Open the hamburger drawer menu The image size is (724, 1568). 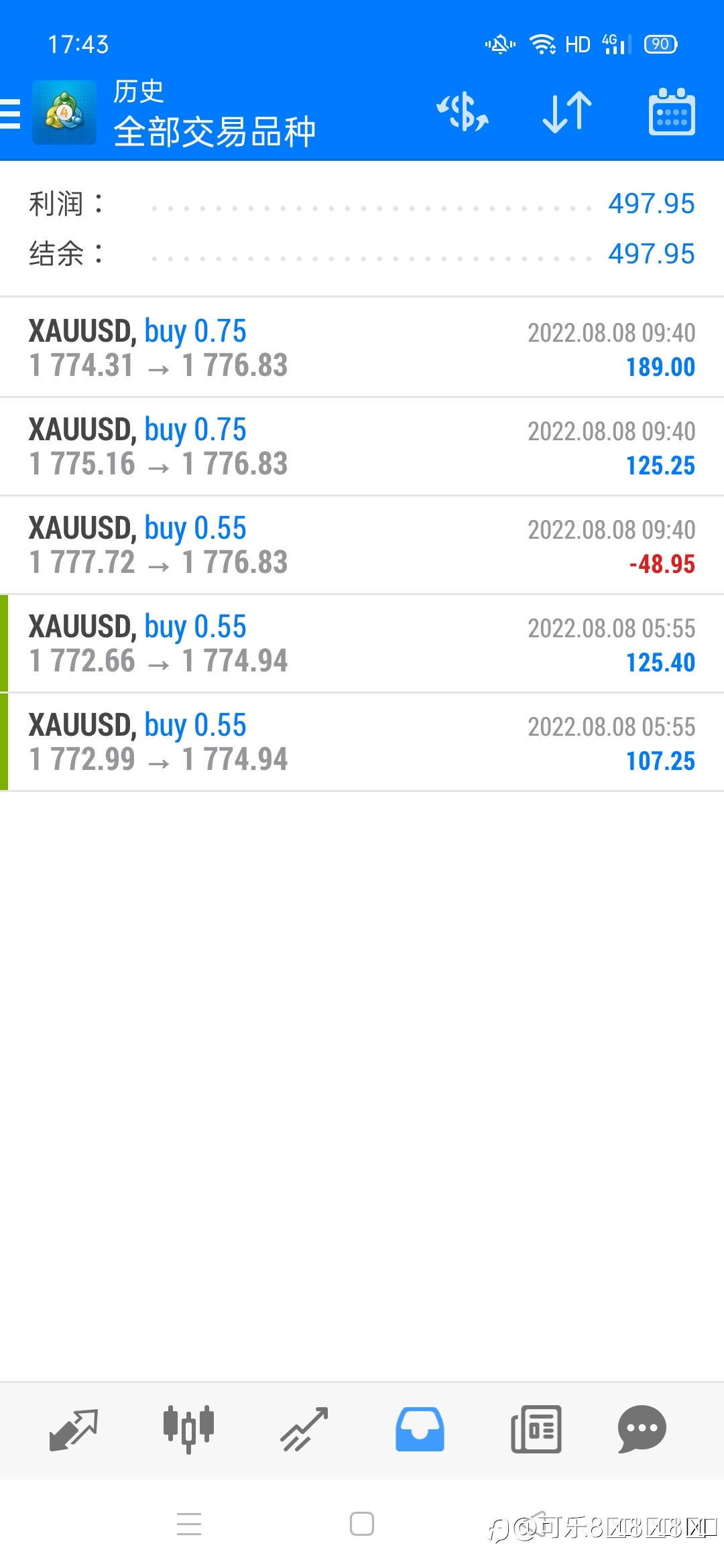(11, 113)
